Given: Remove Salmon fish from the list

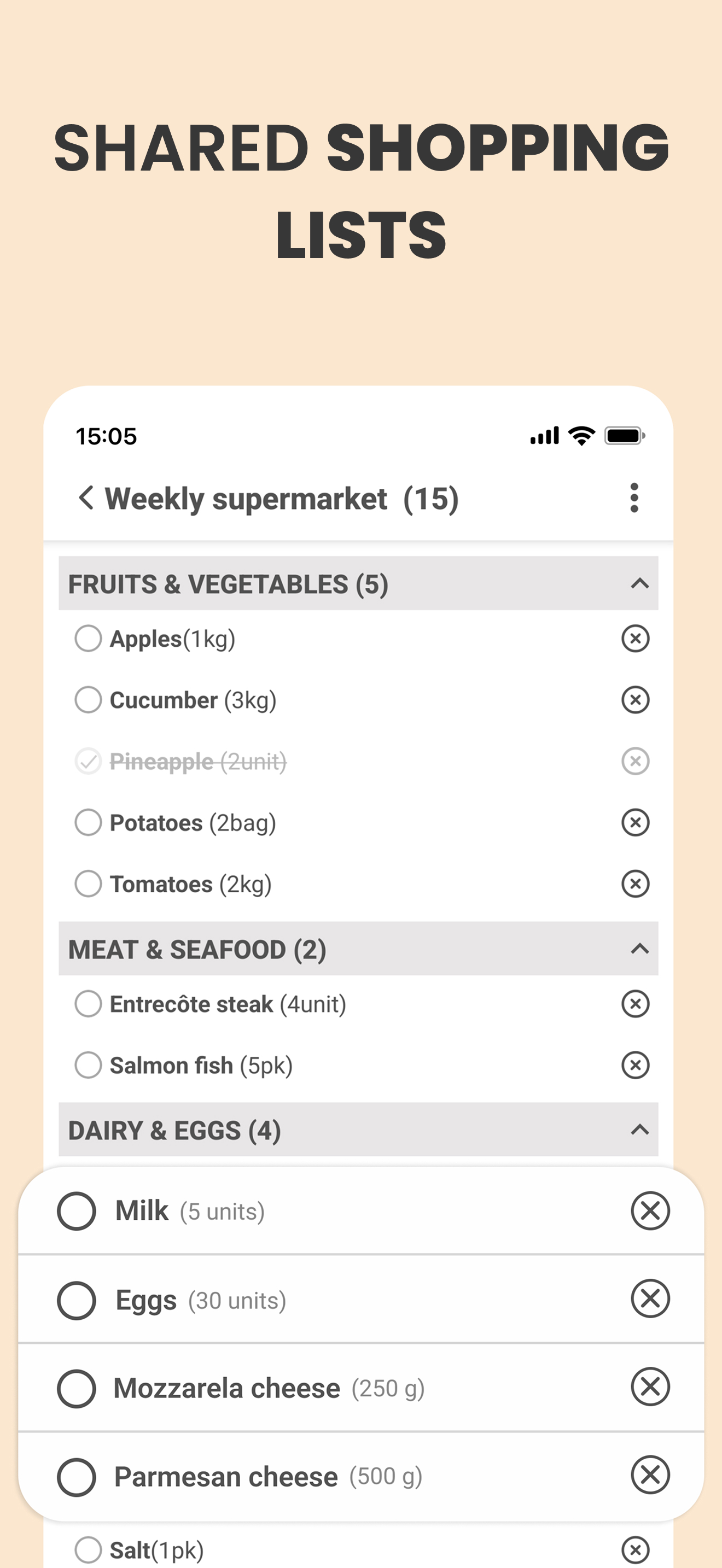Looking at the screenshot, I should tap(635, 1065).
